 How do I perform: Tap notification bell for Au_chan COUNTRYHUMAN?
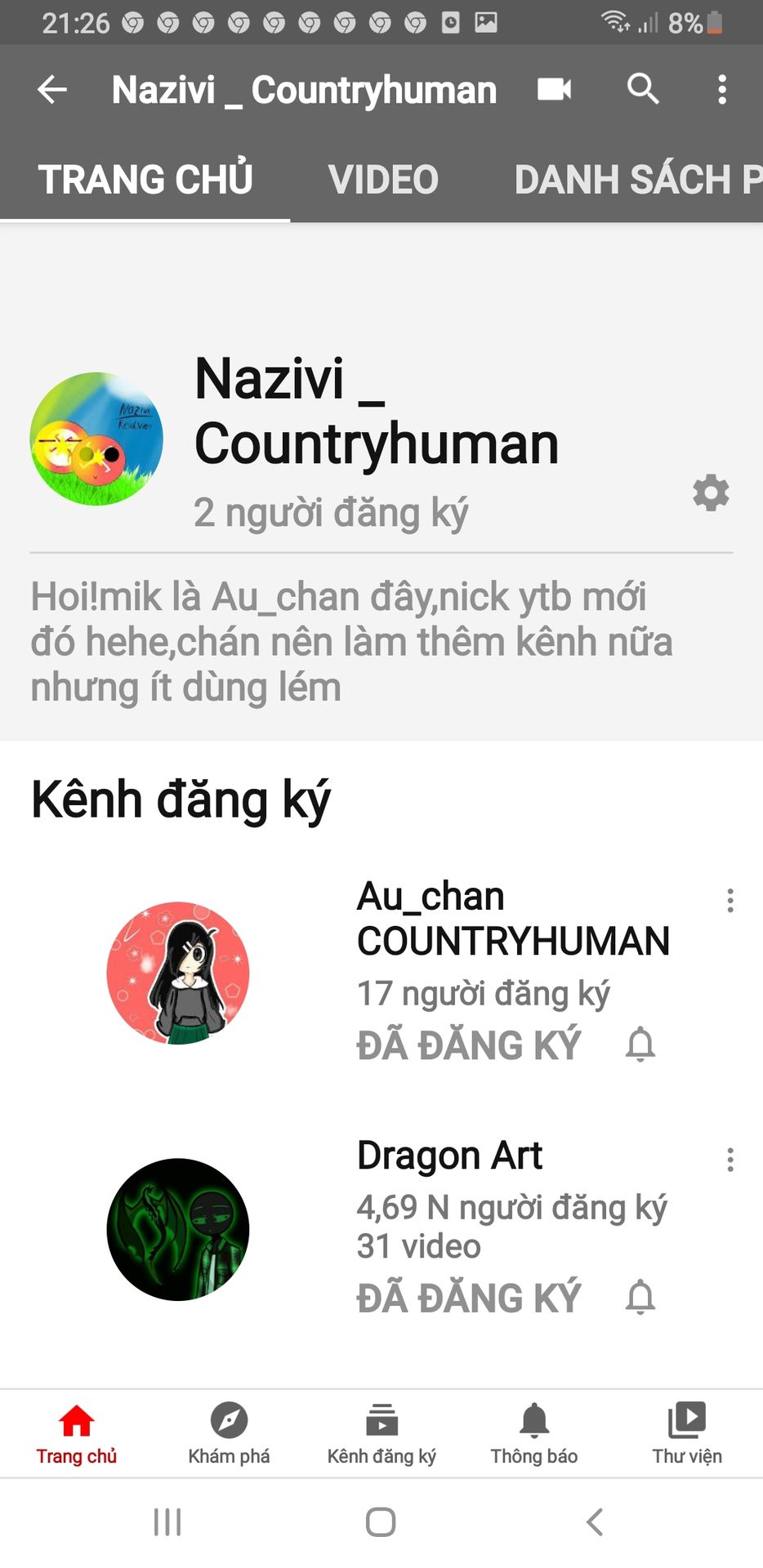coord(640,1045)
